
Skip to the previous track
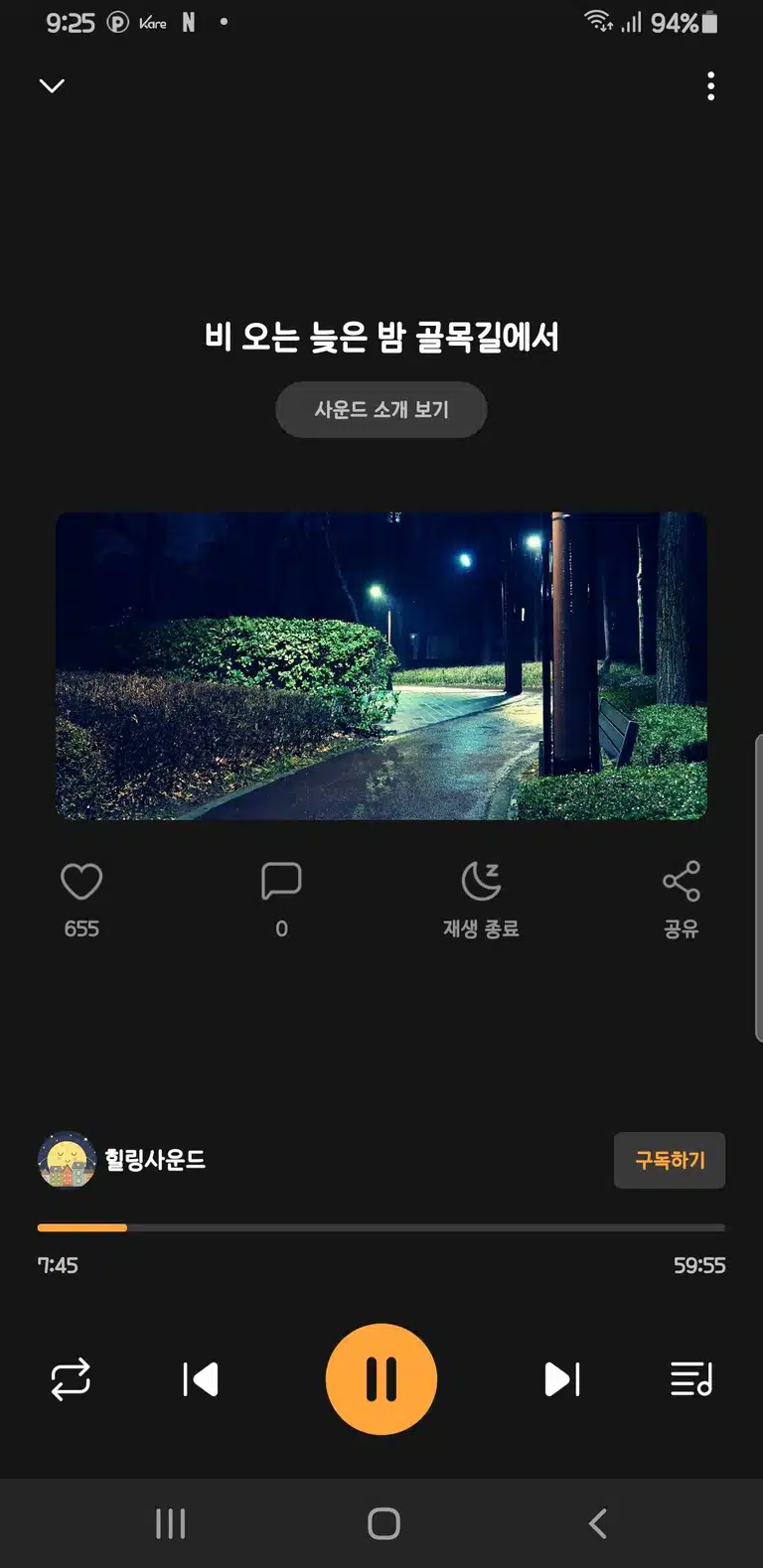(201, 1379)
